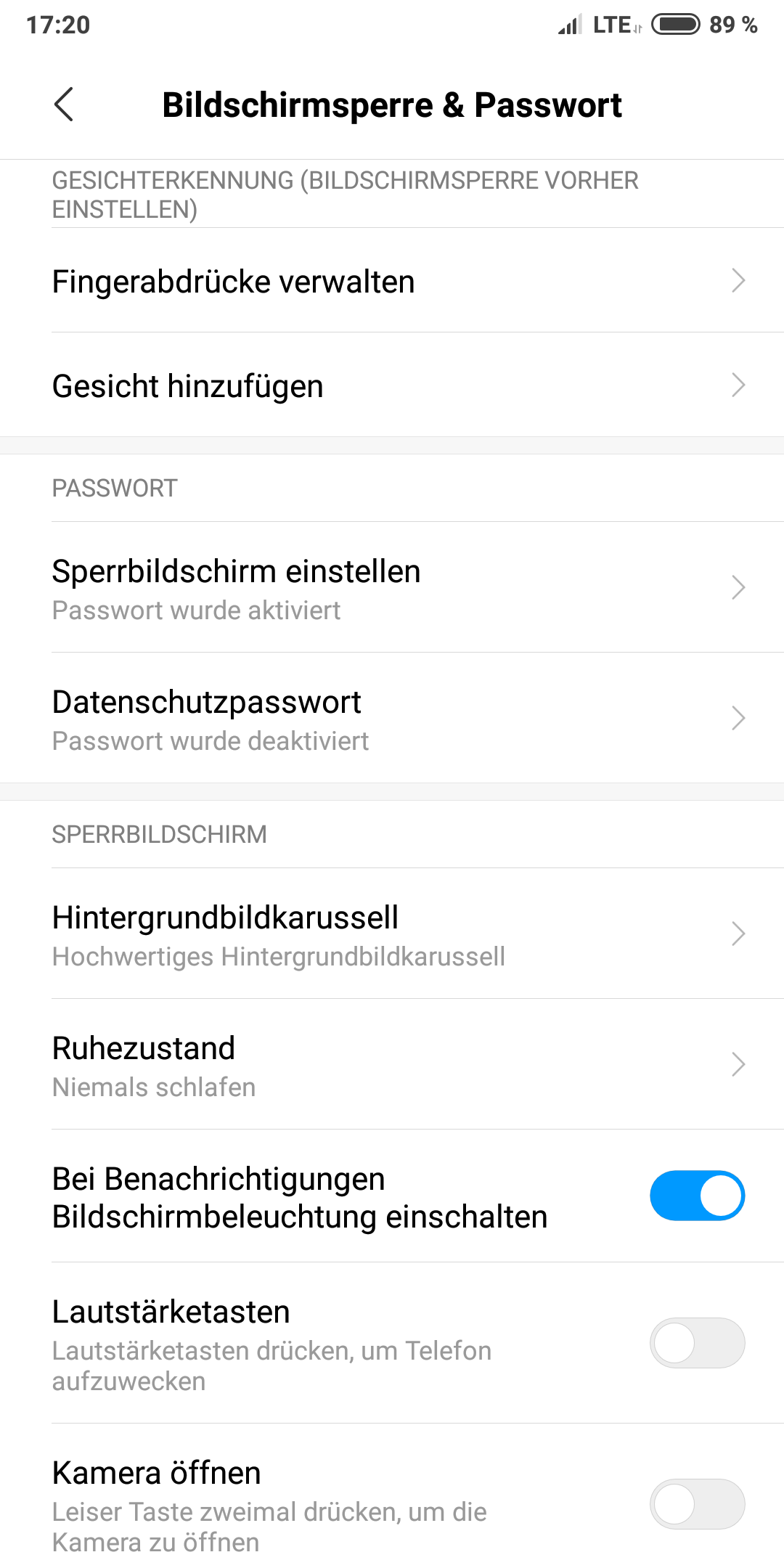Go back from Bildschirmsperre & Passwort
The width and height of the screenshot is (784, 1568).
pyautogui.click(x=64, y=105)
